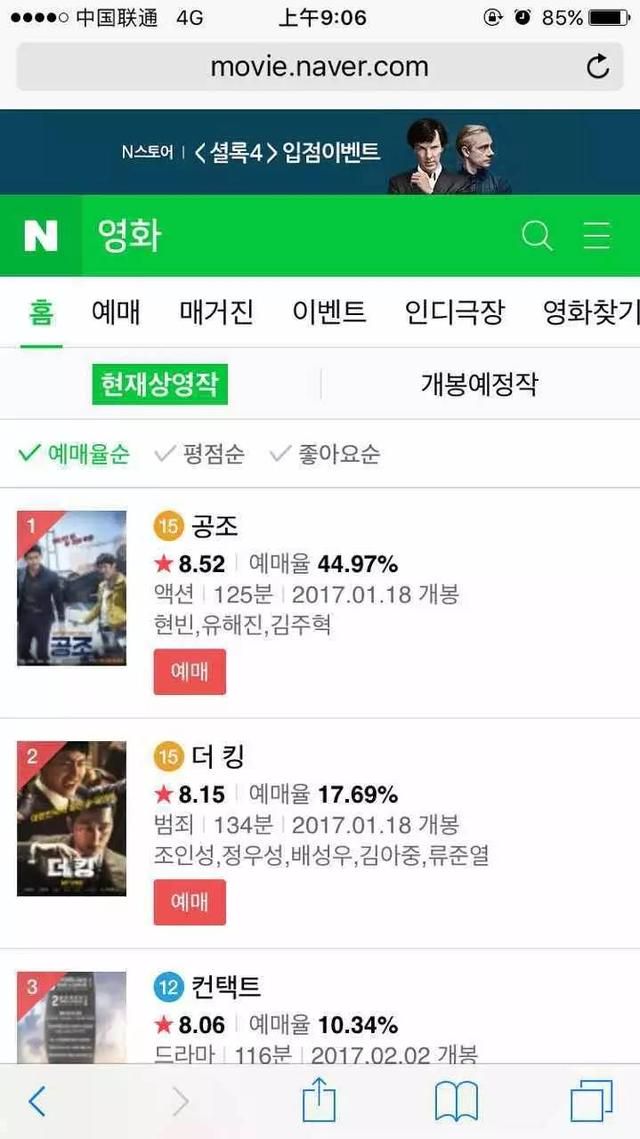Tap 예매 button for 더 킹
This screenshot has width=640, height=1139.
tap(190, 902)
